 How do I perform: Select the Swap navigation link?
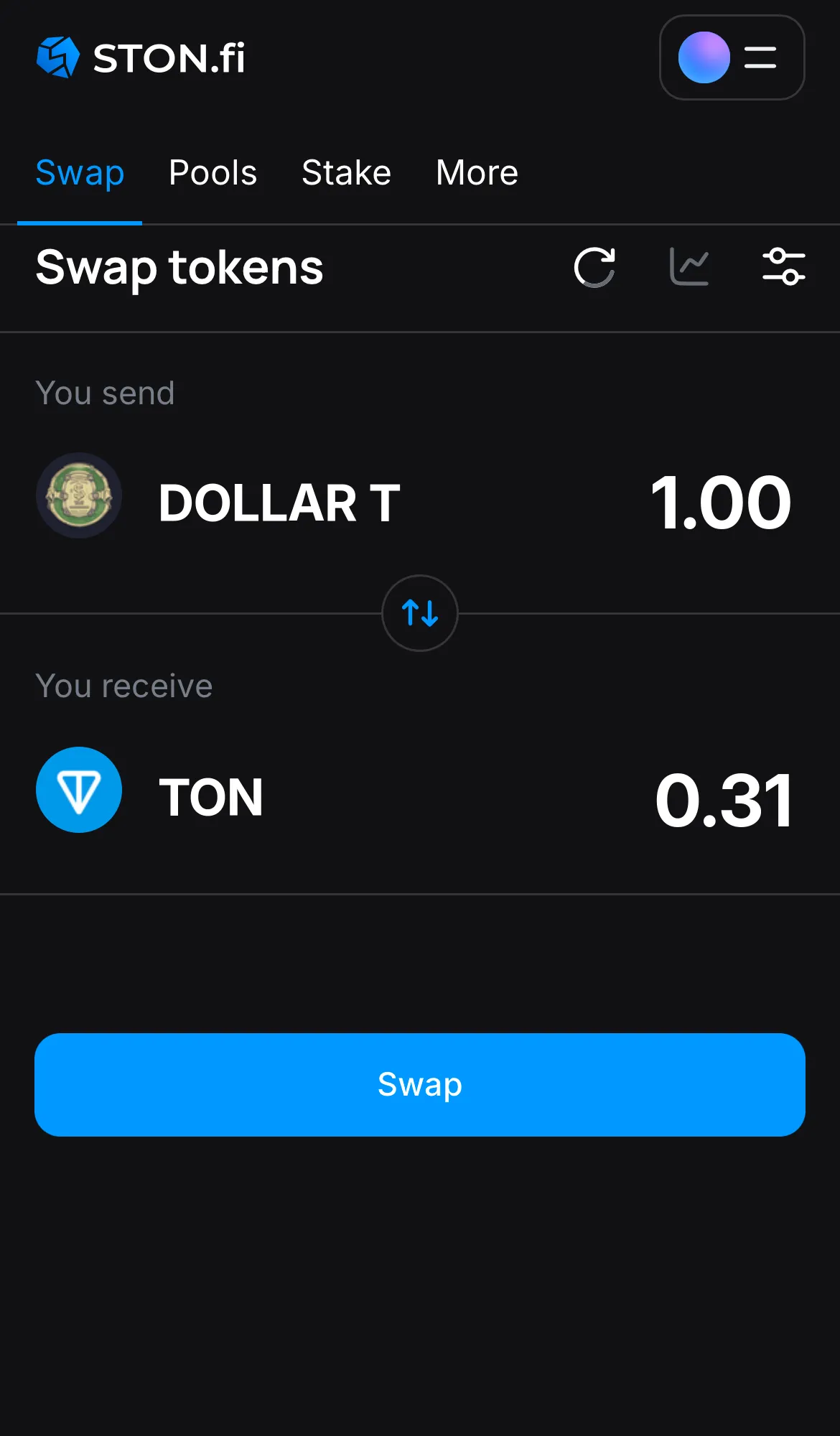point(80,173)
